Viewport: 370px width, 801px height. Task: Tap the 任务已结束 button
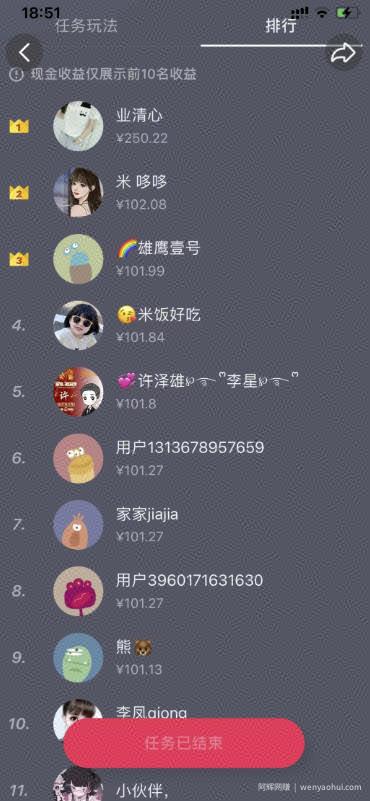tap(184, 743)
